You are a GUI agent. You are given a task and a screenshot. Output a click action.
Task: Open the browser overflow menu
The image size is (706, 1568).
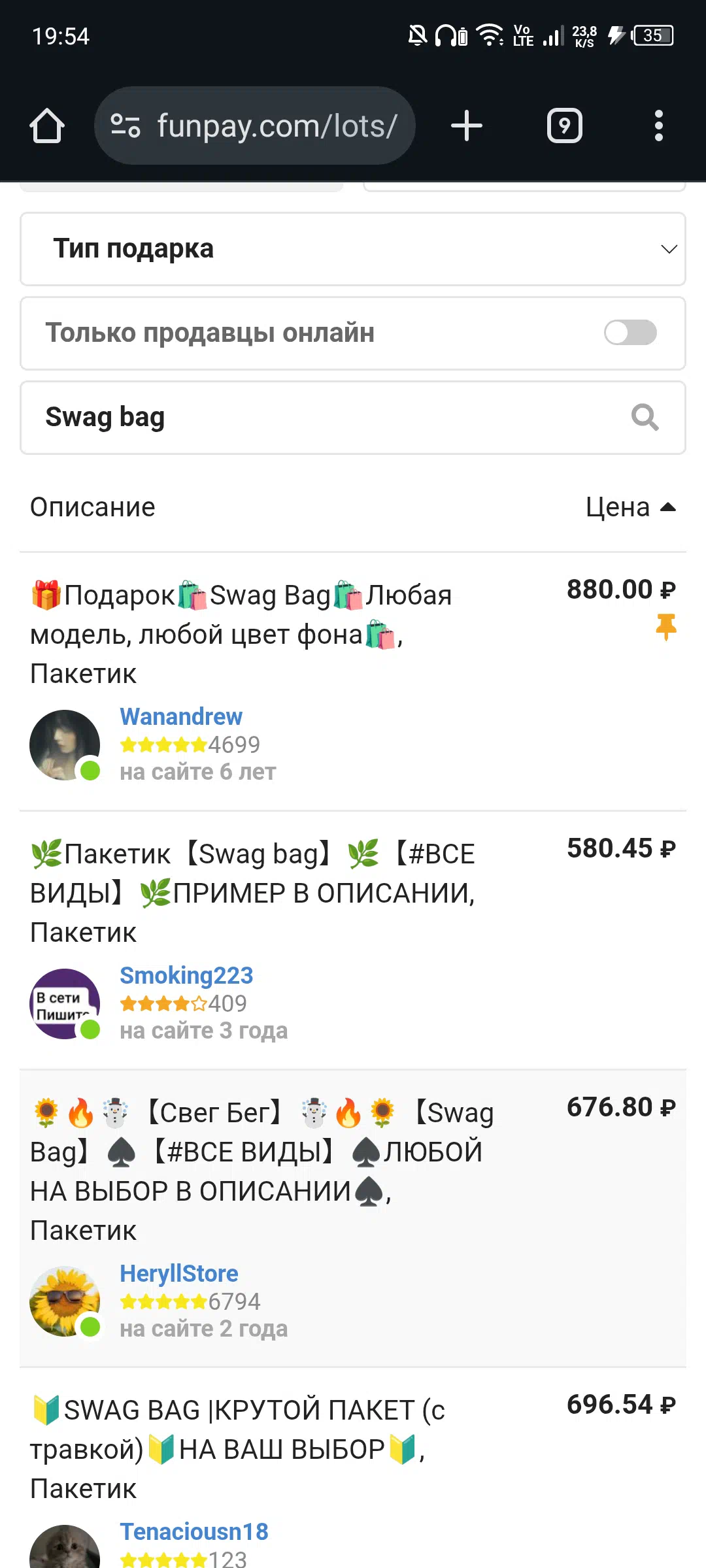[659, 125]
